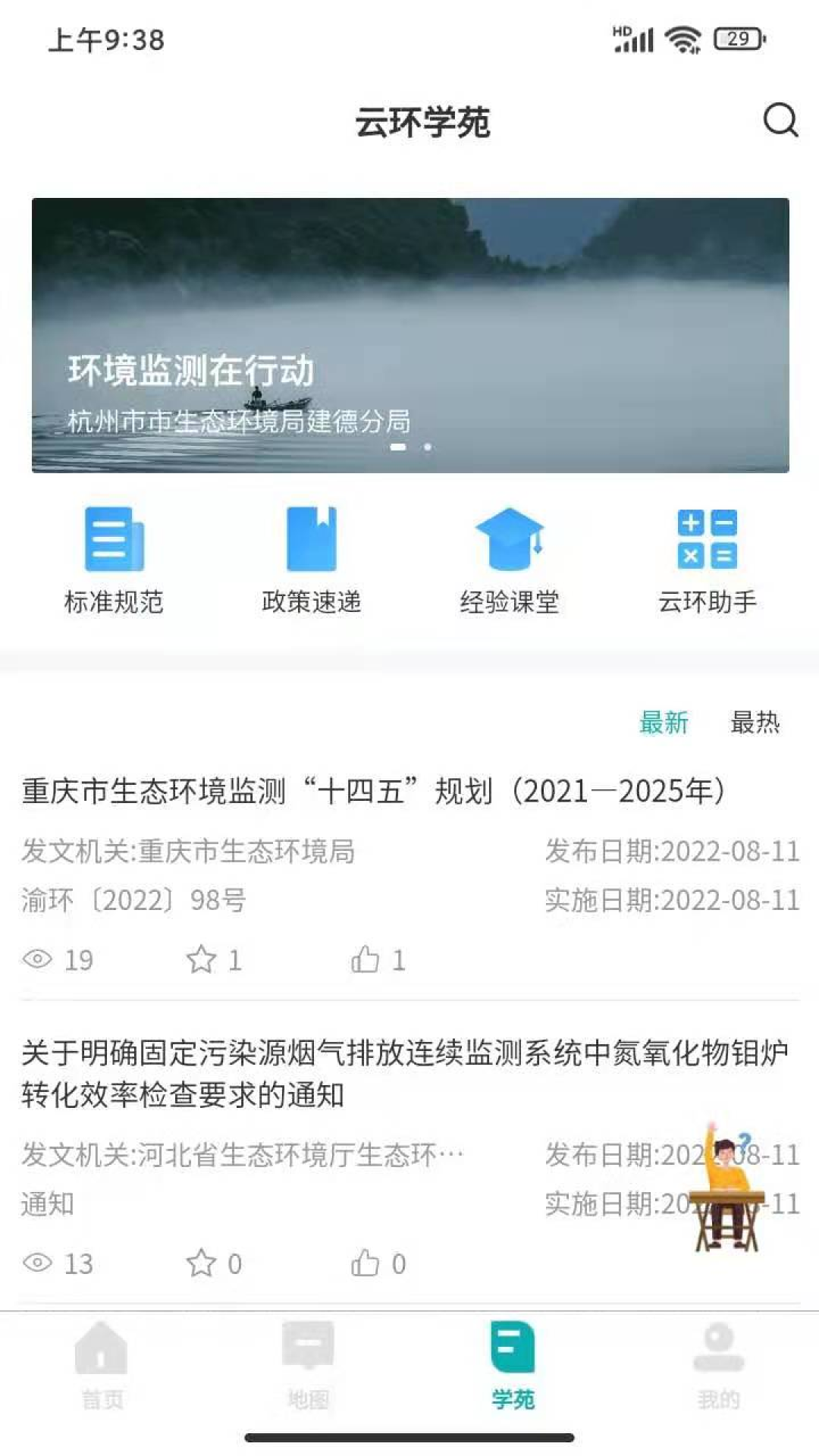Open 标准规范 section
The height and width of the screenshot is (1456, 819).
(114, 560)
